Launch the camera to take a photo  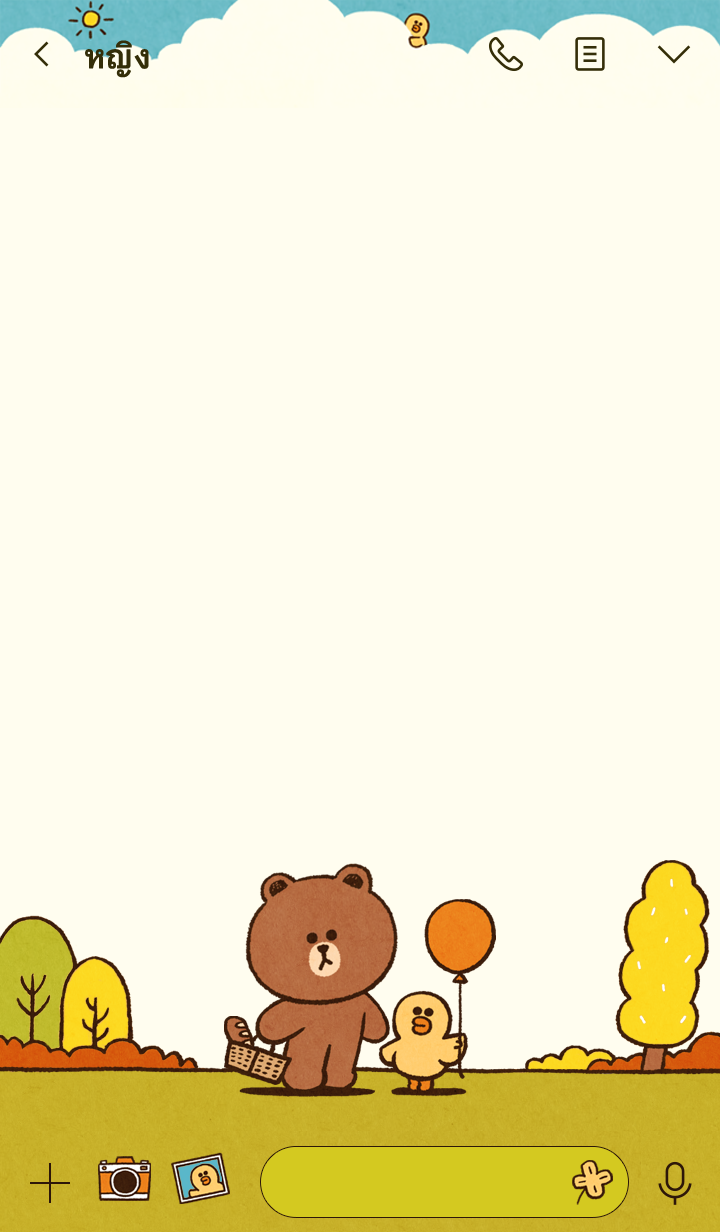coord(124,1180)
